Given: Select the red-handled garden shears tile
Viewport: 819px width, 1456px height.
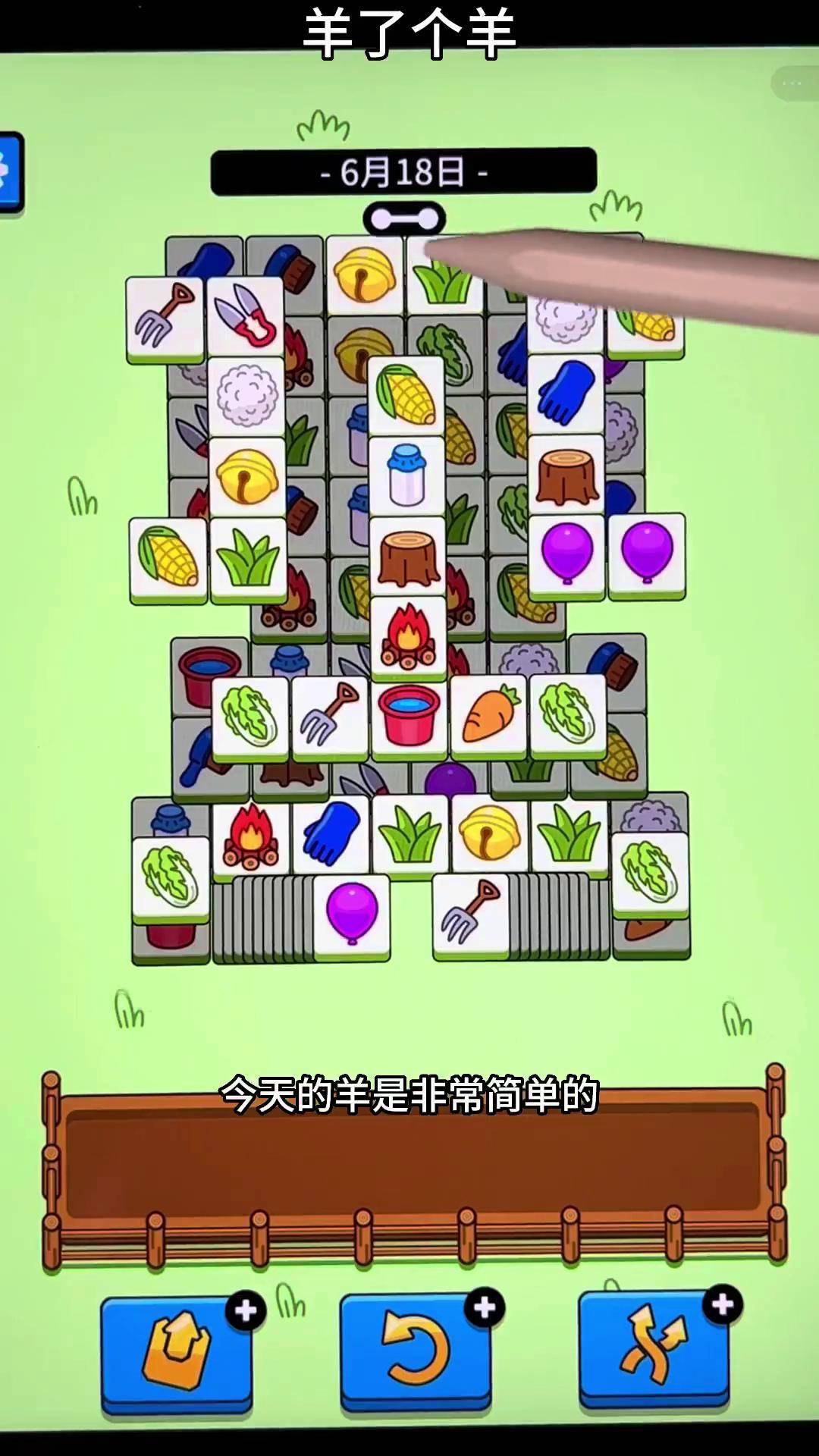Looking at the screenshot, I should (x=245, y=317).
